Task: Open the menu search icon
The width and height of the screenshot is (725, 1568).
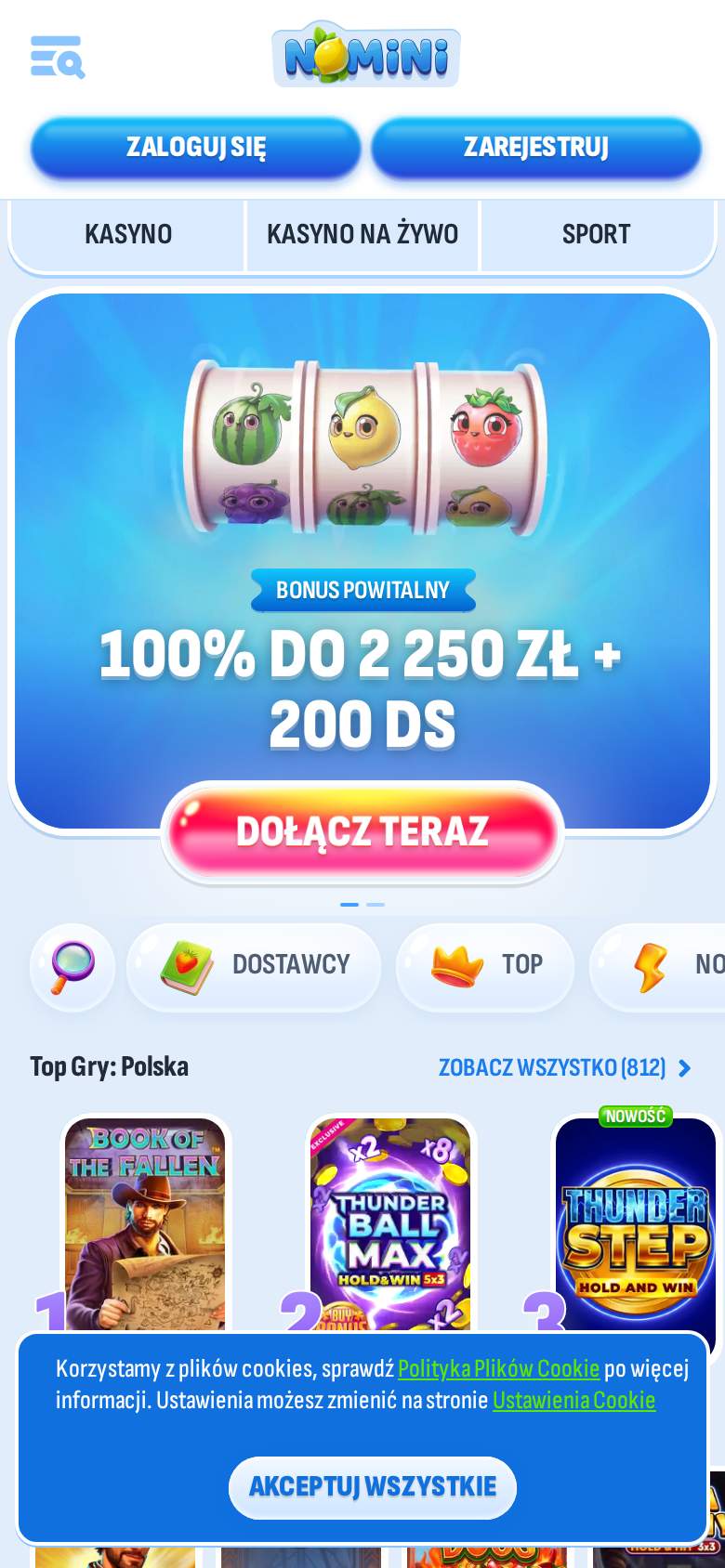Action: [57, 57]
